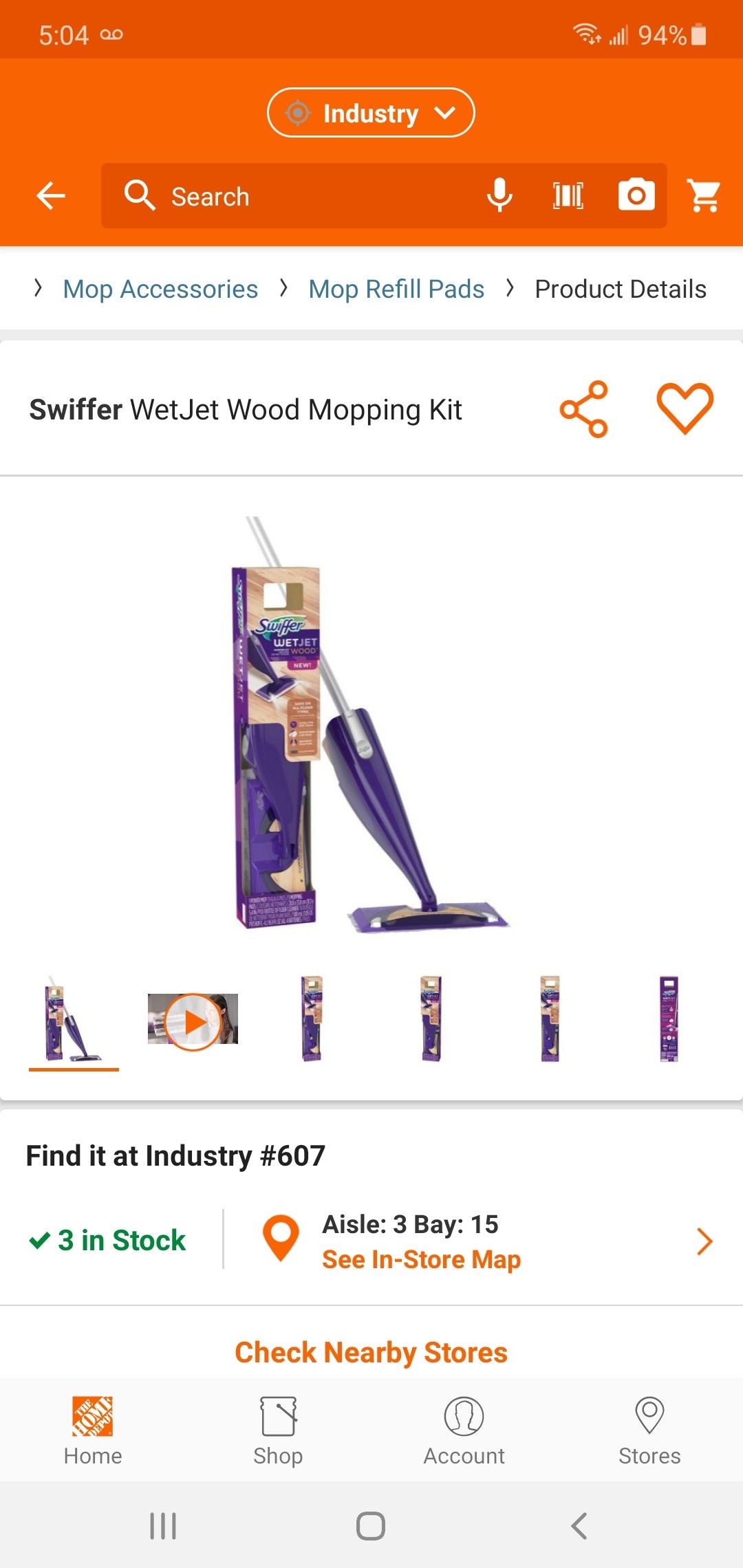743x1568 pixels.
Task: Open the barcode scanner
Action: tap(568, 196)
